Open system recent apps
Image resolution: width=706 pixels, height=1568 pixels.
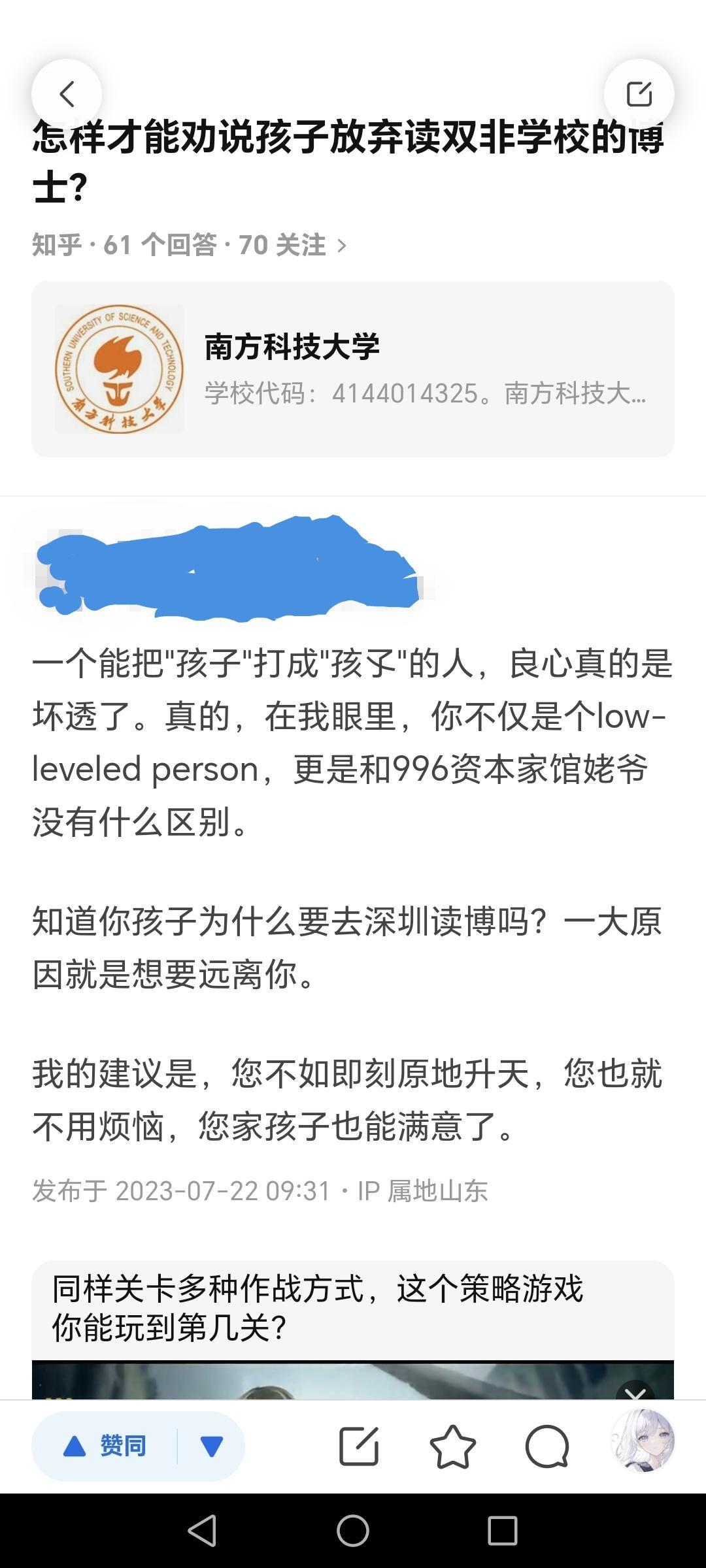[x=503, y=1531]
